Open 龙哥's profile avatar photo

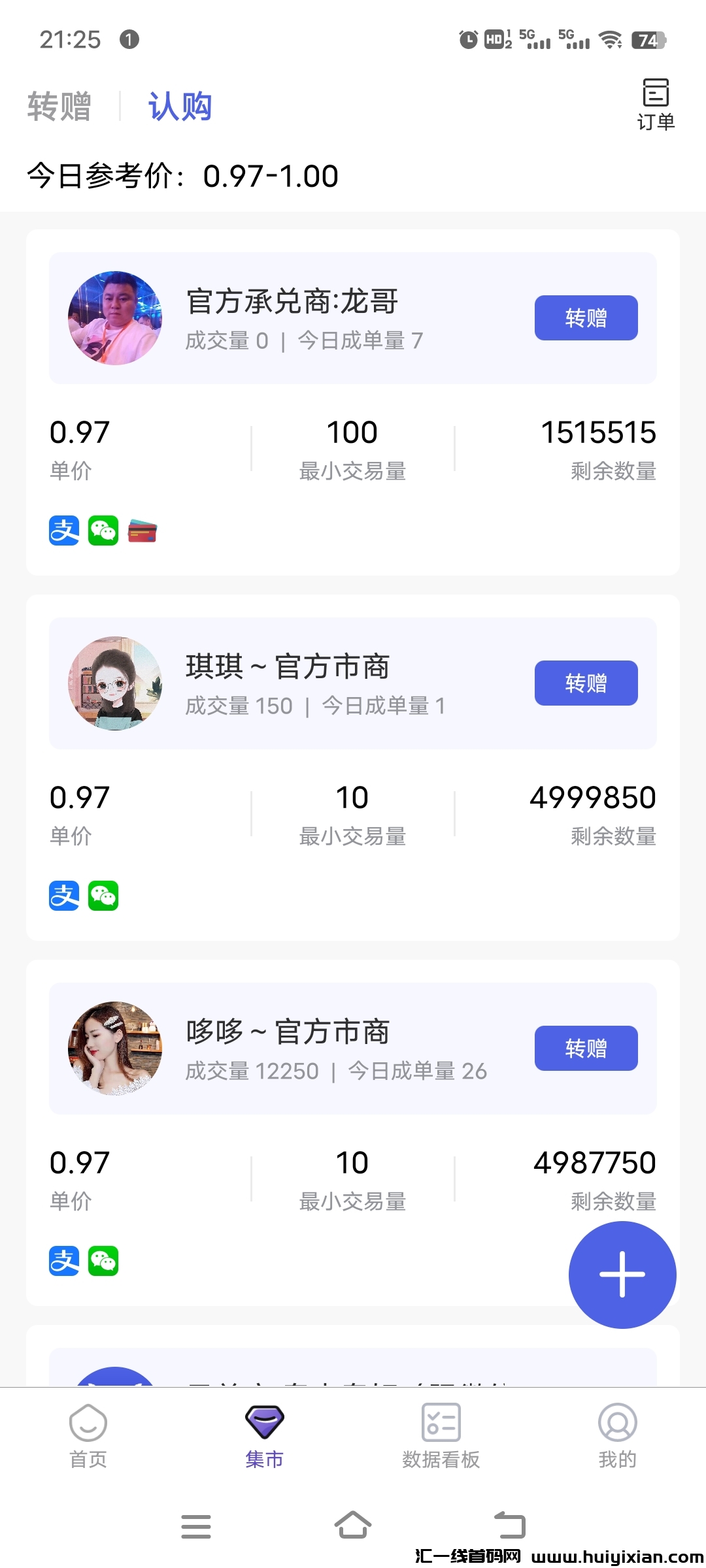pos(115,318)
